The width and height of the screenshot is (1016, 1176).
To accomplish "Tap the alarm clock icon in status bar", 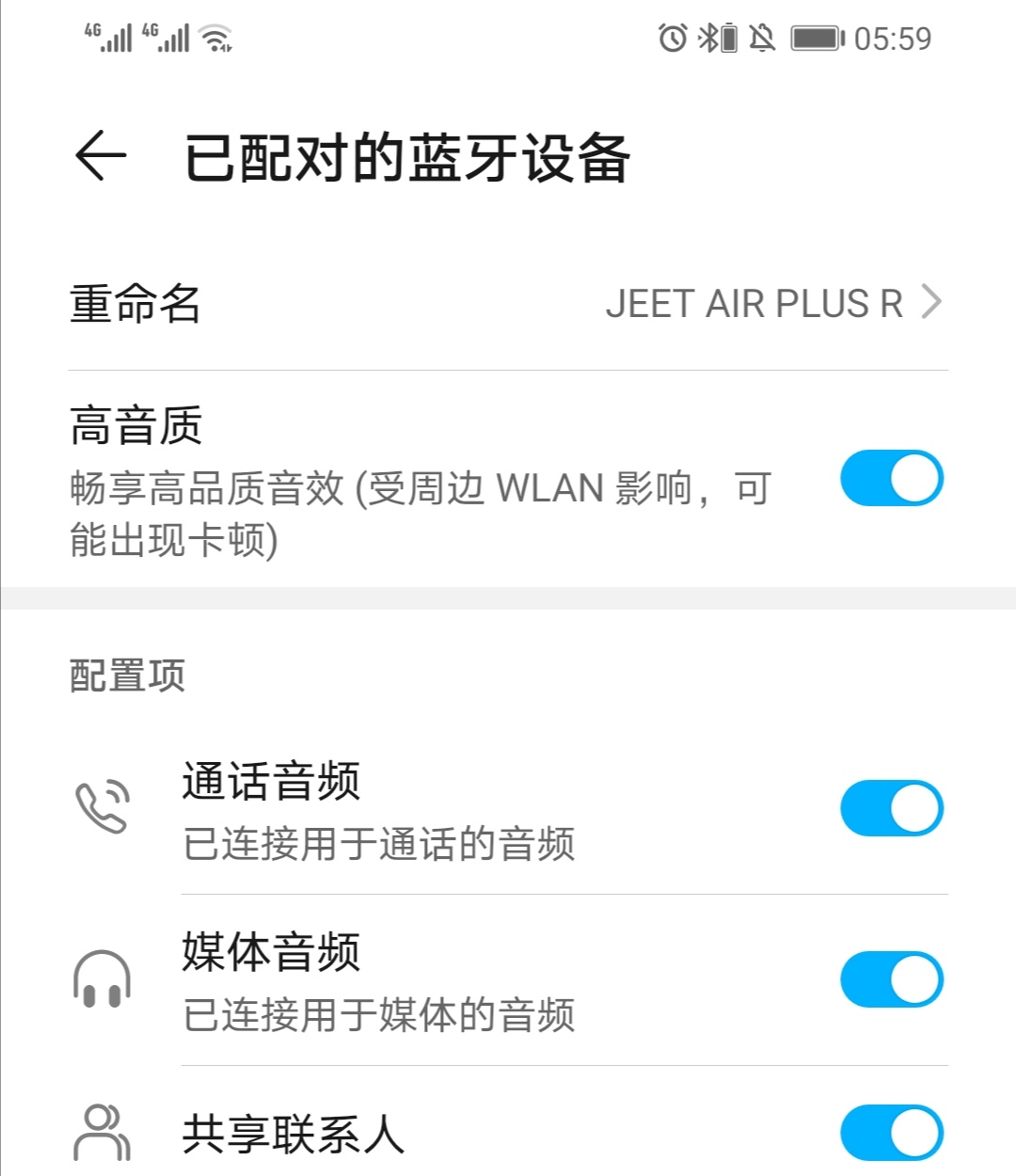I will [x=671, y=38].
